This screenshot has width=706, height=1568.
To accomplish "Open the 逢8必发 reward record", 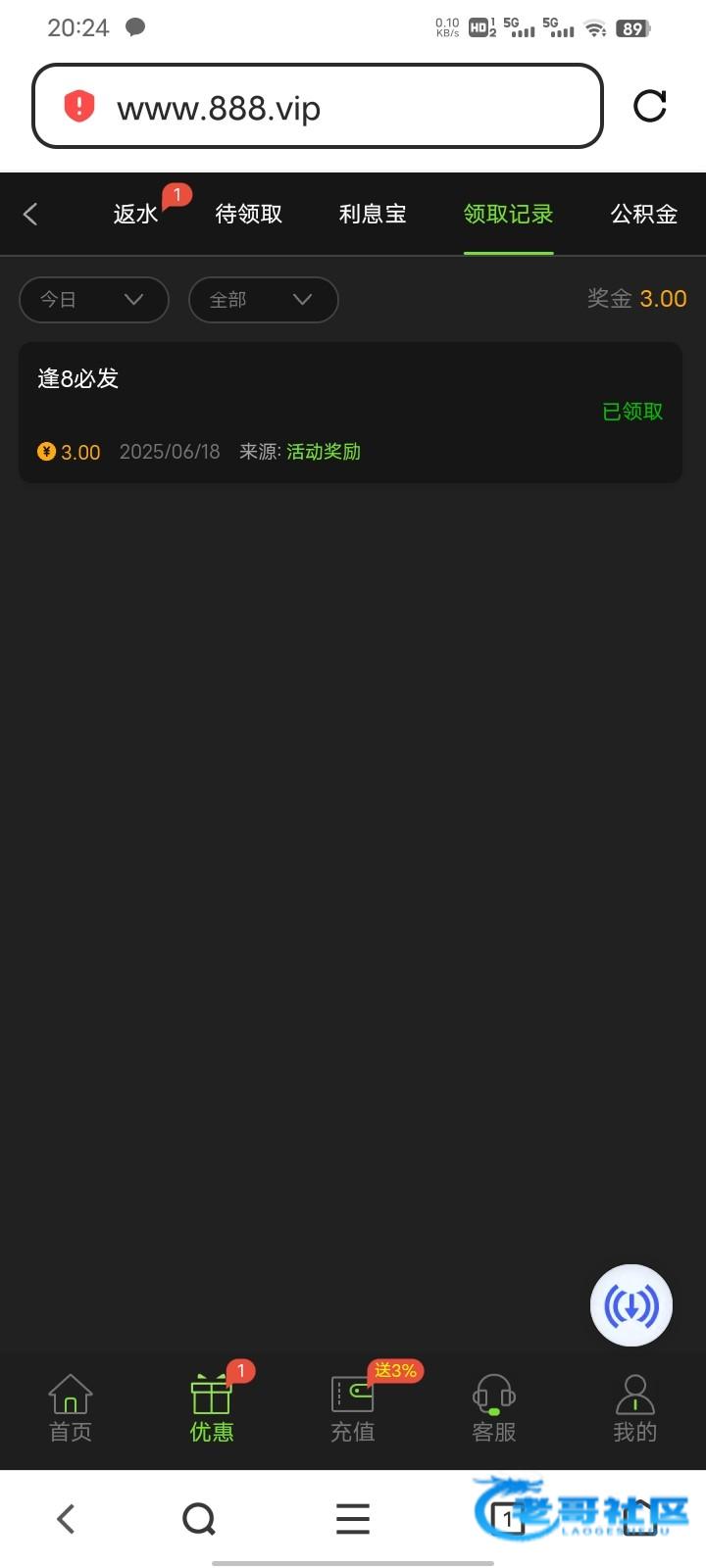I will coord(350,412).
